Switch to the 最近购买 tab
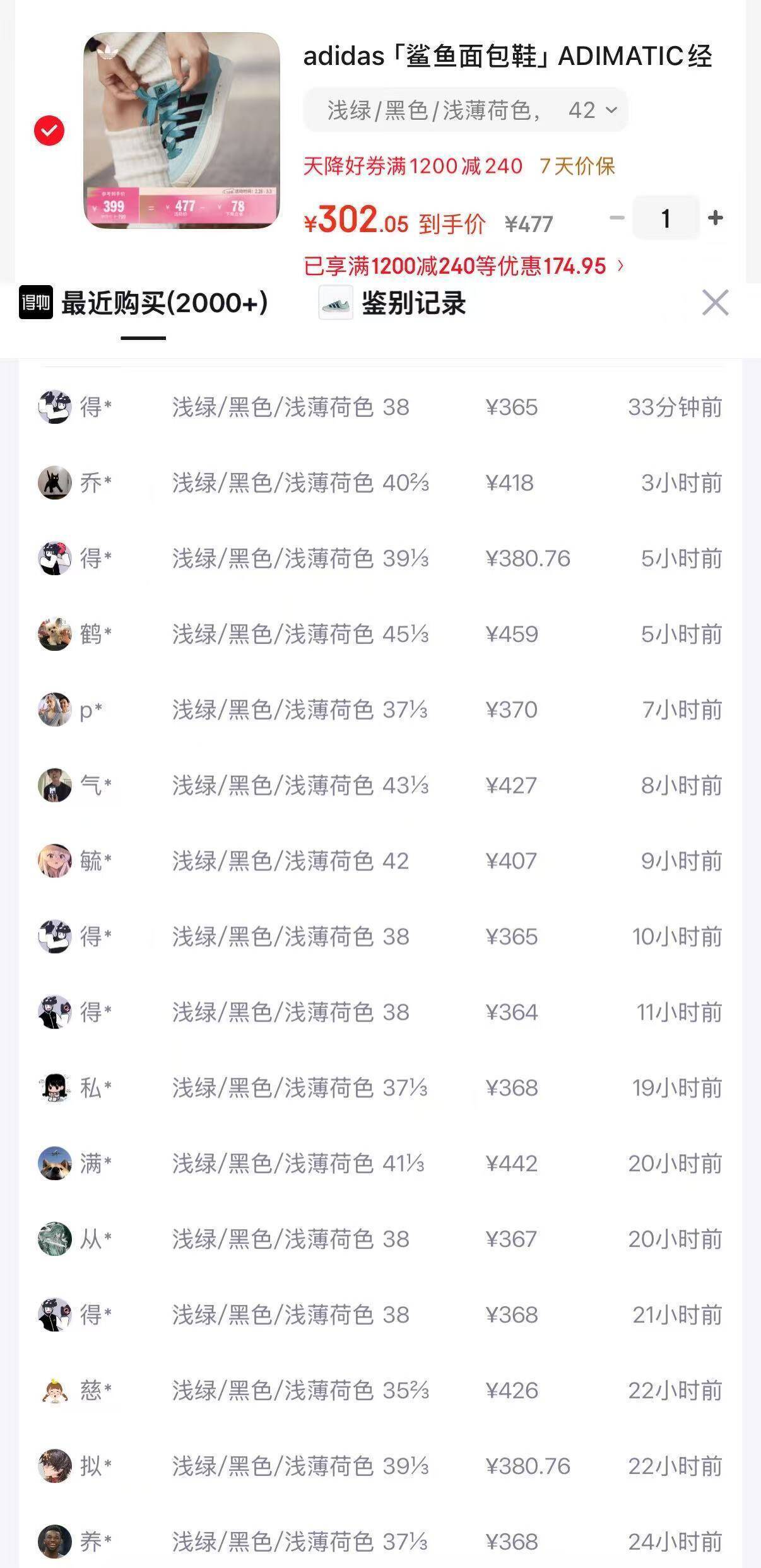 [144, 303]
